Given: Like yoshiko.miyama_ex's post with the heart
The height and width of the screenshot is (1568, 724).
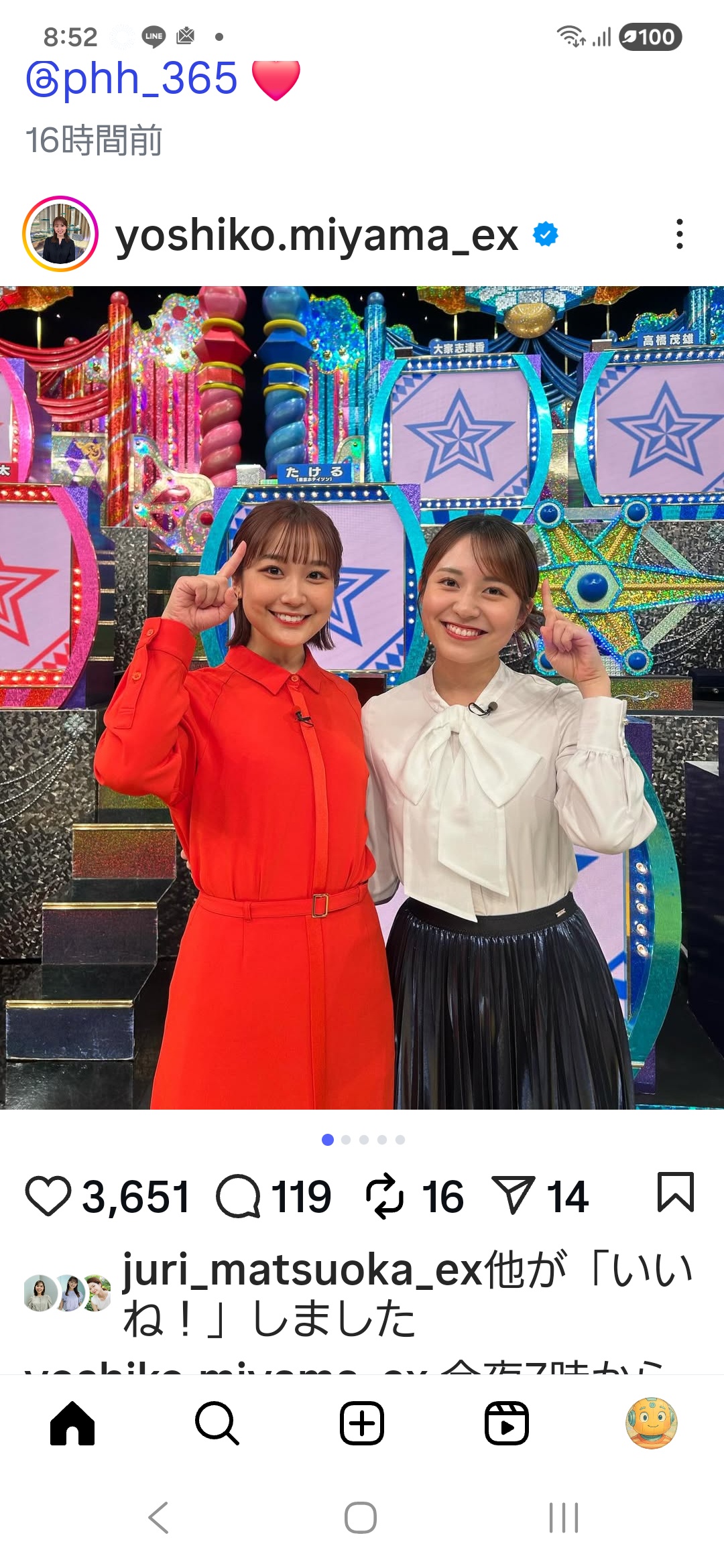Looking at the screenshot, I should (x=48, y=1197).
